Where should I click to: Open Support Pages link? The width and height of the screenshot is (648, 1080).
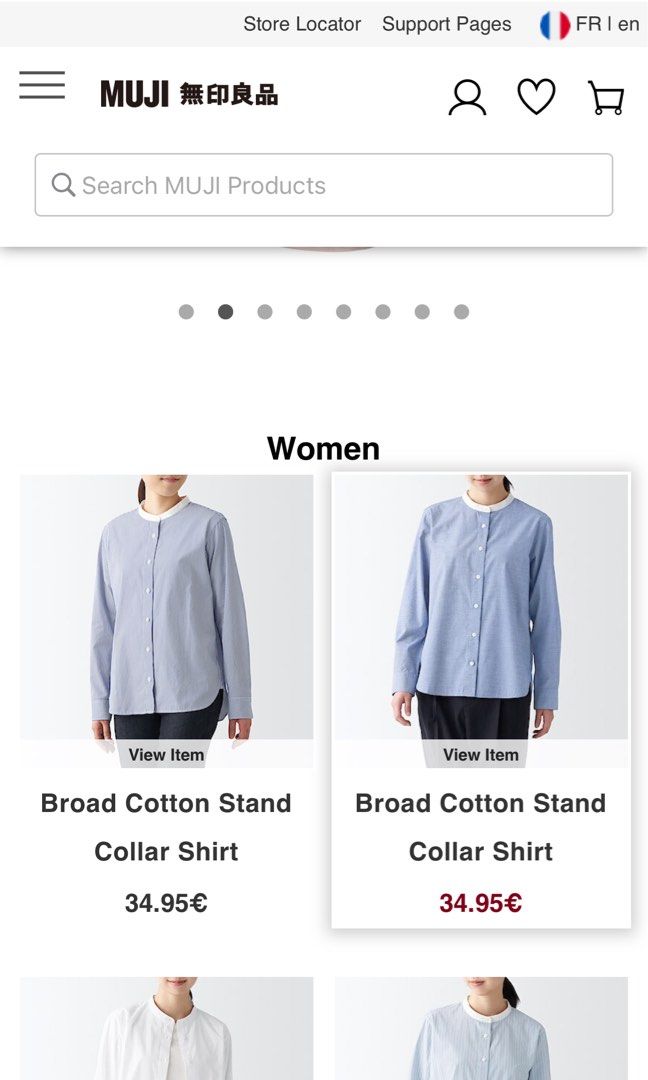[x=446, y=24]
